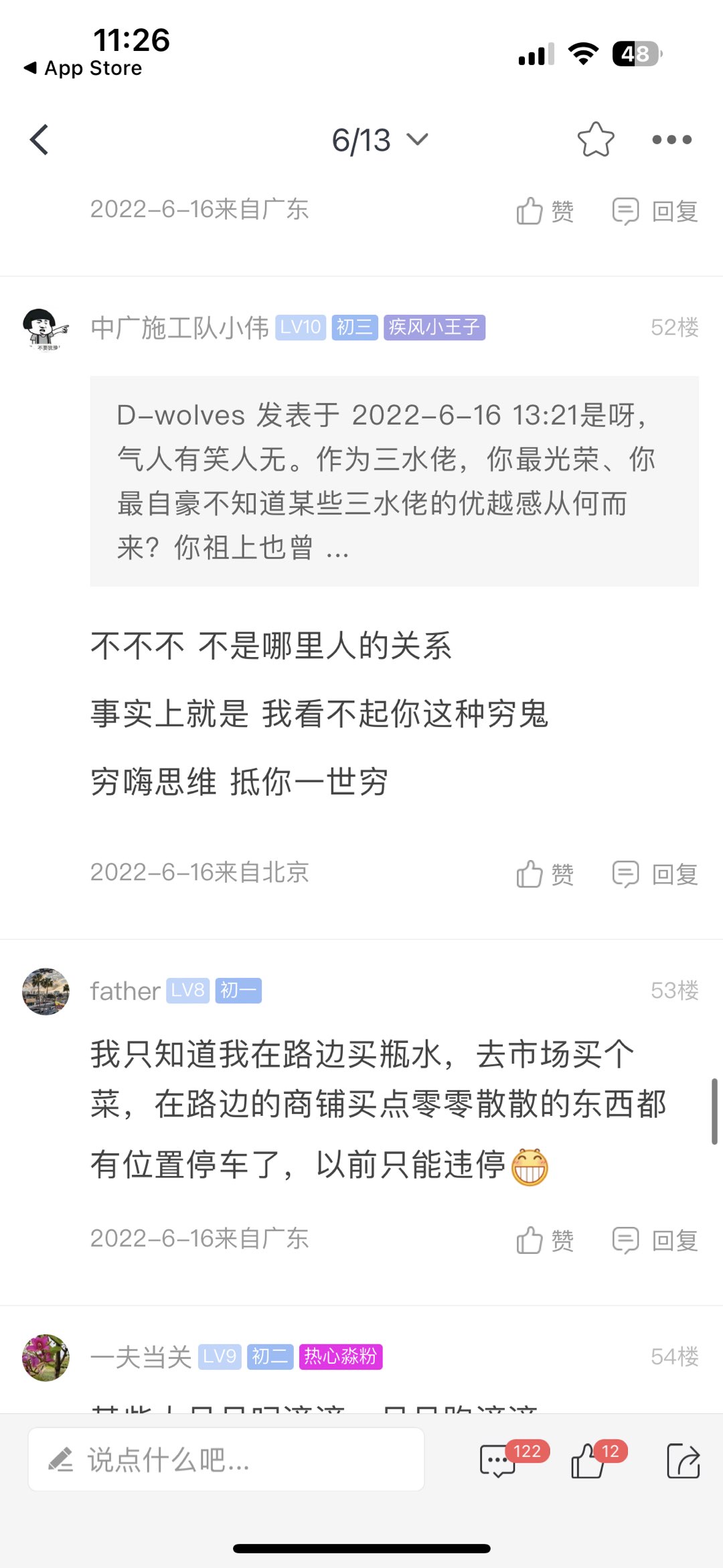Like the thread via bottom thumbs-up 12
Viewport: 723px width, 1568px height.
tap(589, 1461)
